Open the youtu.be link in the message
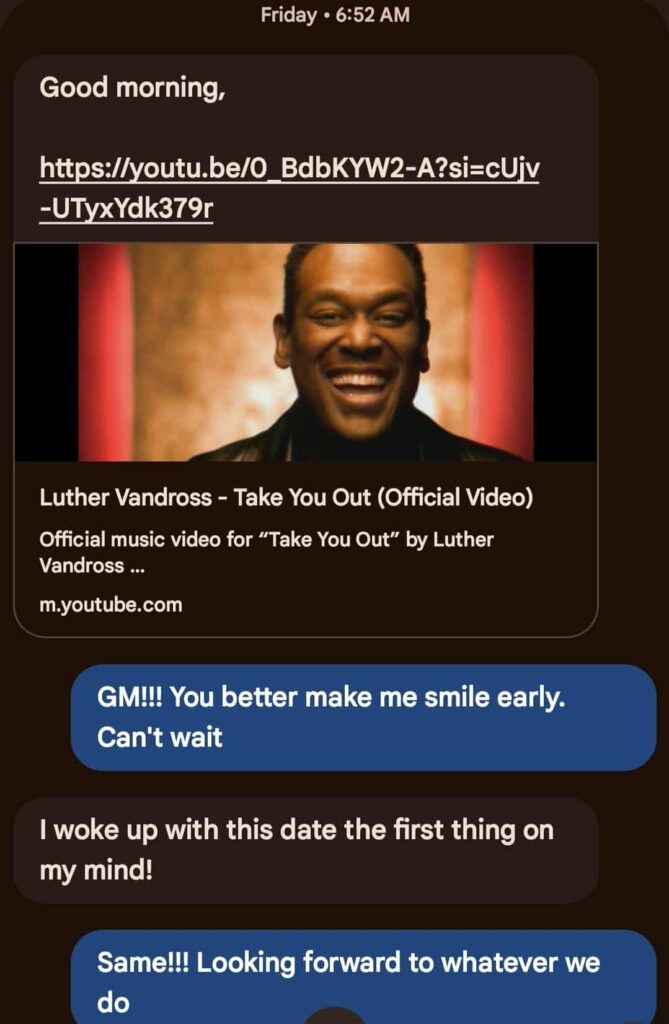The height and width of the screenshot is (1024, 669). coord(288,170)
